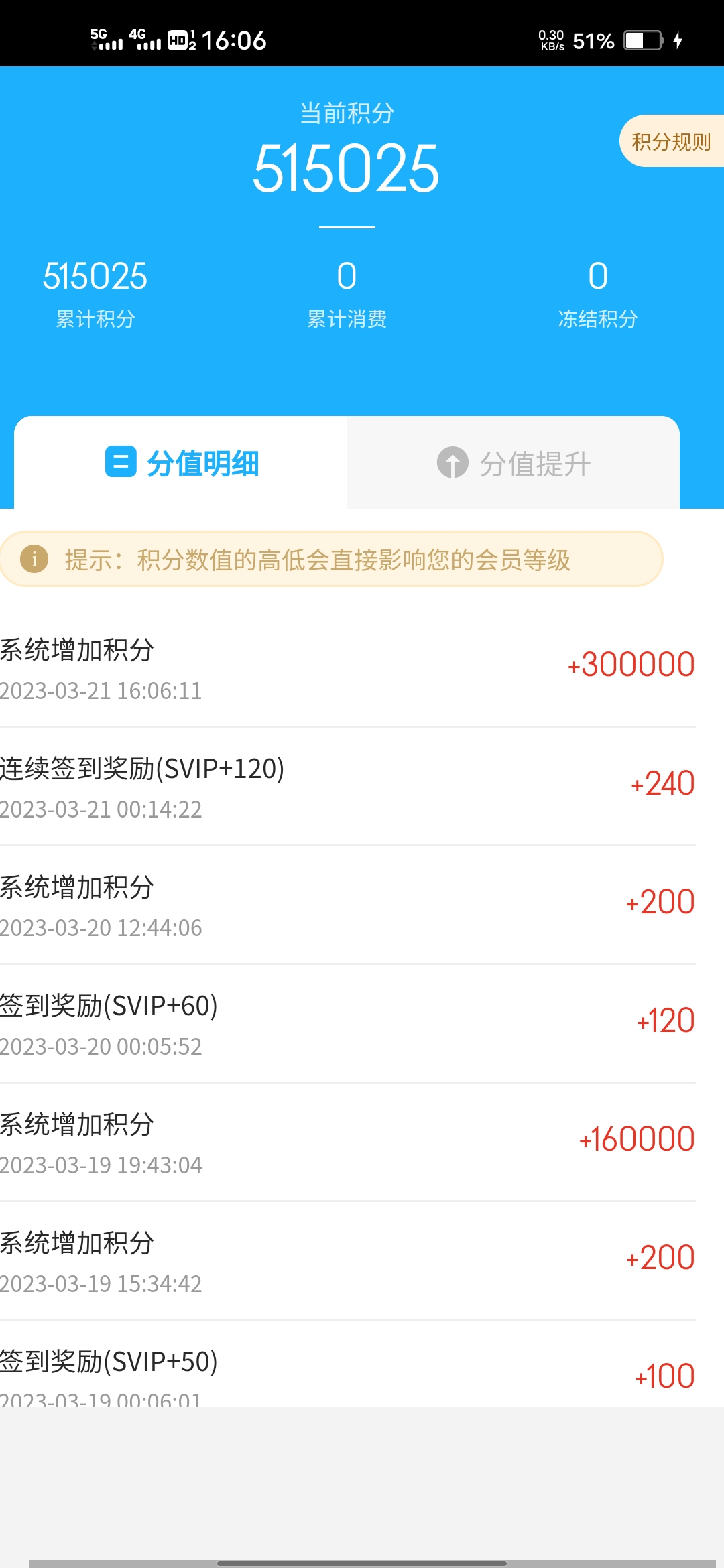Select the 签到奖励(SVIP+60) entry
Viewport: 724px width, 1568px height.
(x=362, y=1019)
